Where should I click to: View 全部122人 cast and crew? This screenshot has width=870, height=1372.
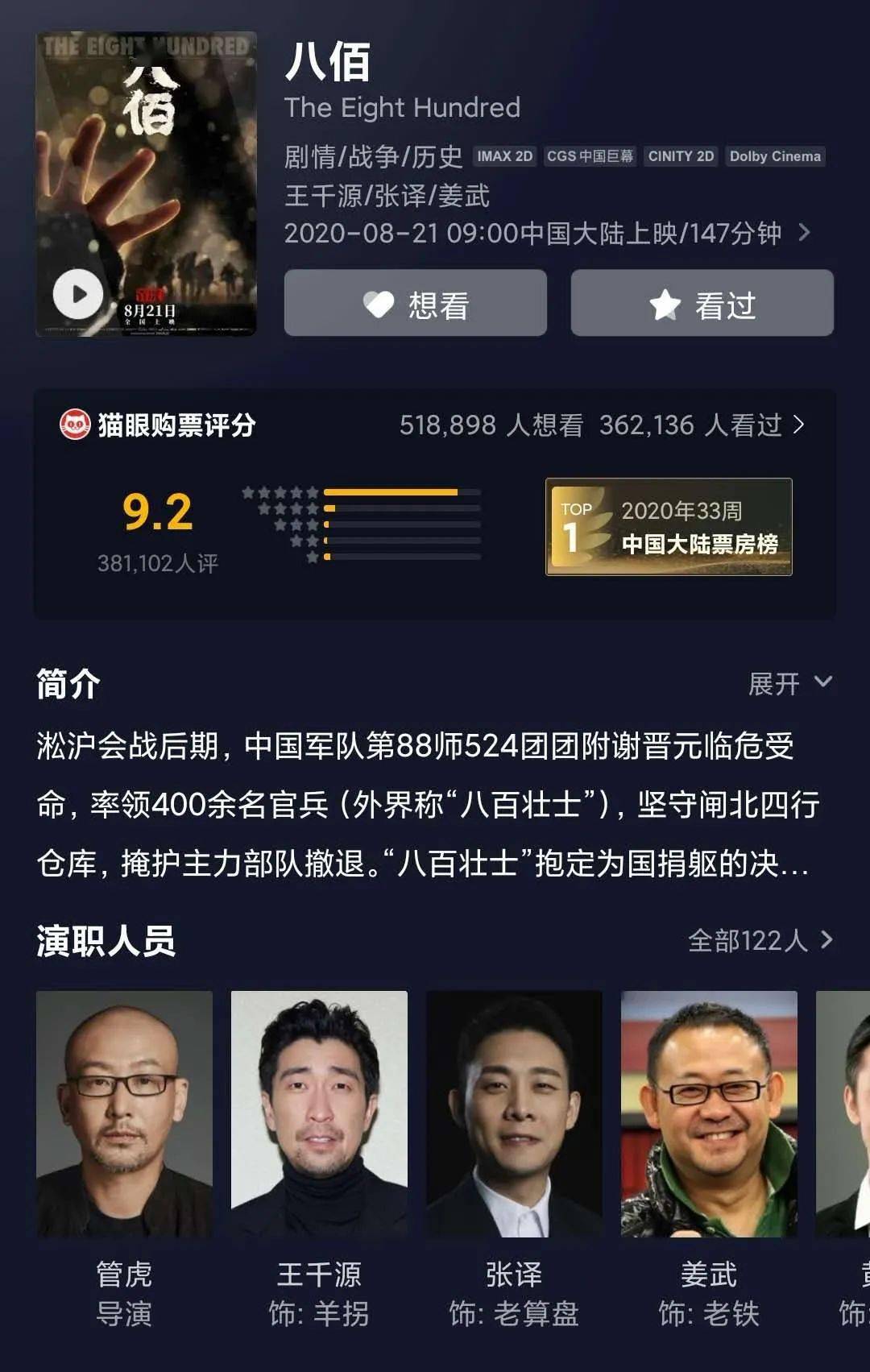(x=760, y=940)
